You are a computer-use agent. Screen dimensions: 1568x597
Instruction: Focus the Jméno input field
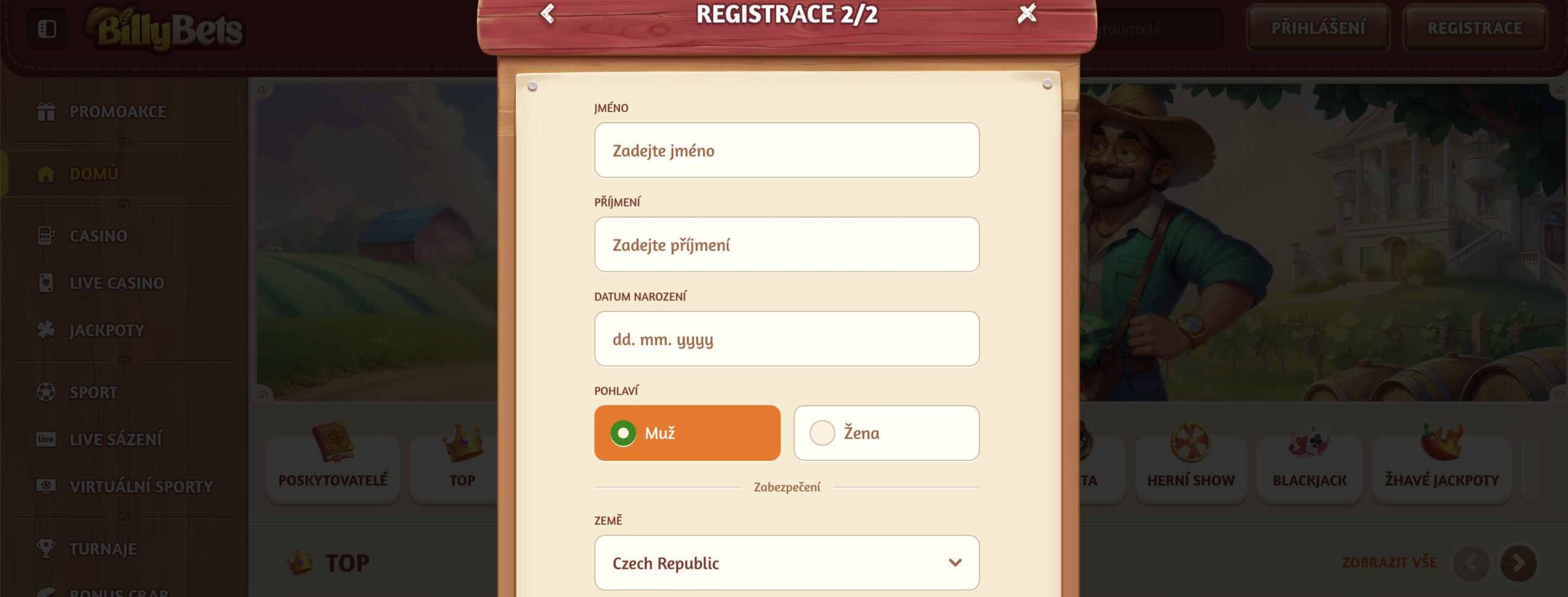tap(786, 150)
